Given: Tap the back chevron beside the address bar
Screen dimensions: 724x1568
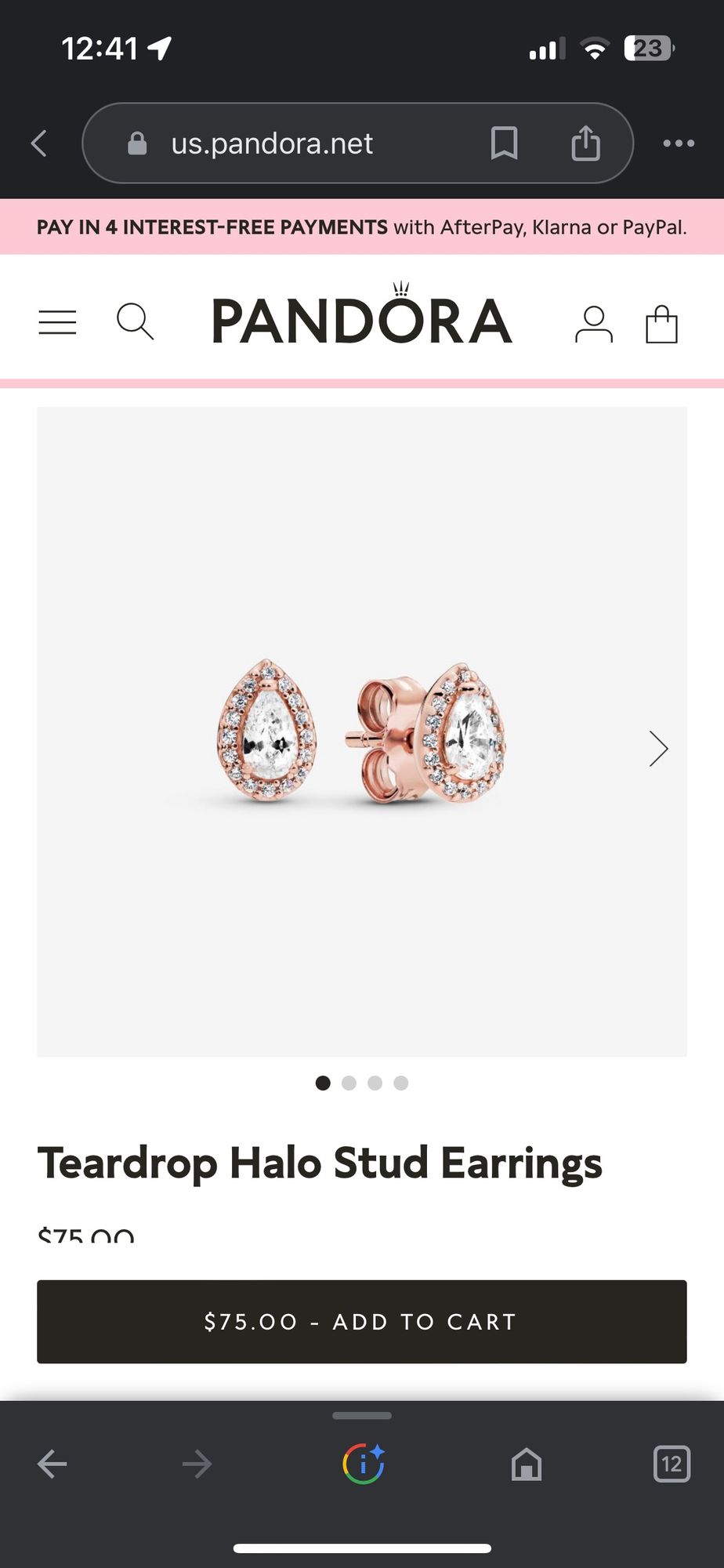Looking at the screenshot, I should (39, 143).
